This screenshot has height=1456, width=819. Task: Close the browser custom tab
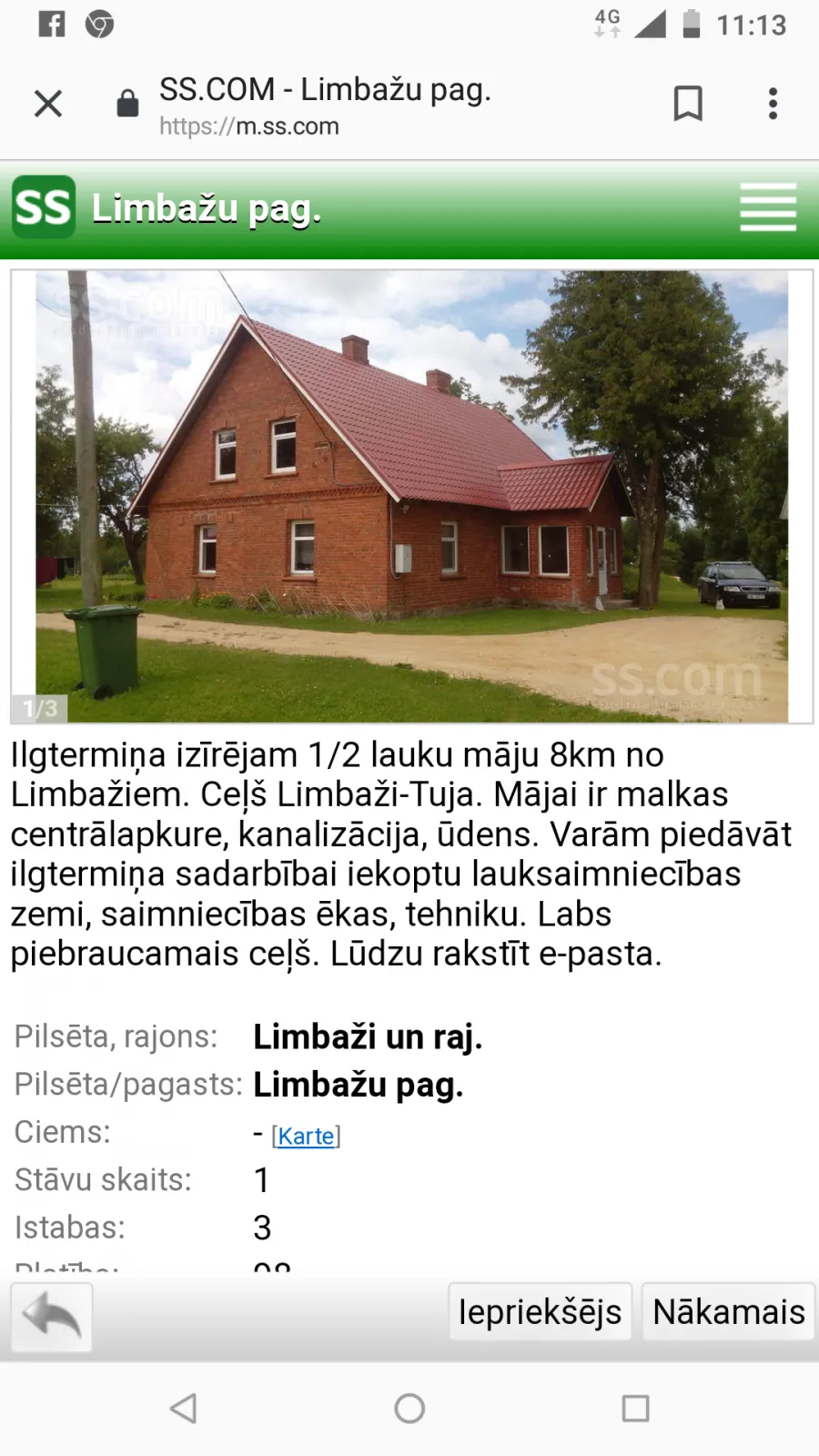[x=48, y=104]
